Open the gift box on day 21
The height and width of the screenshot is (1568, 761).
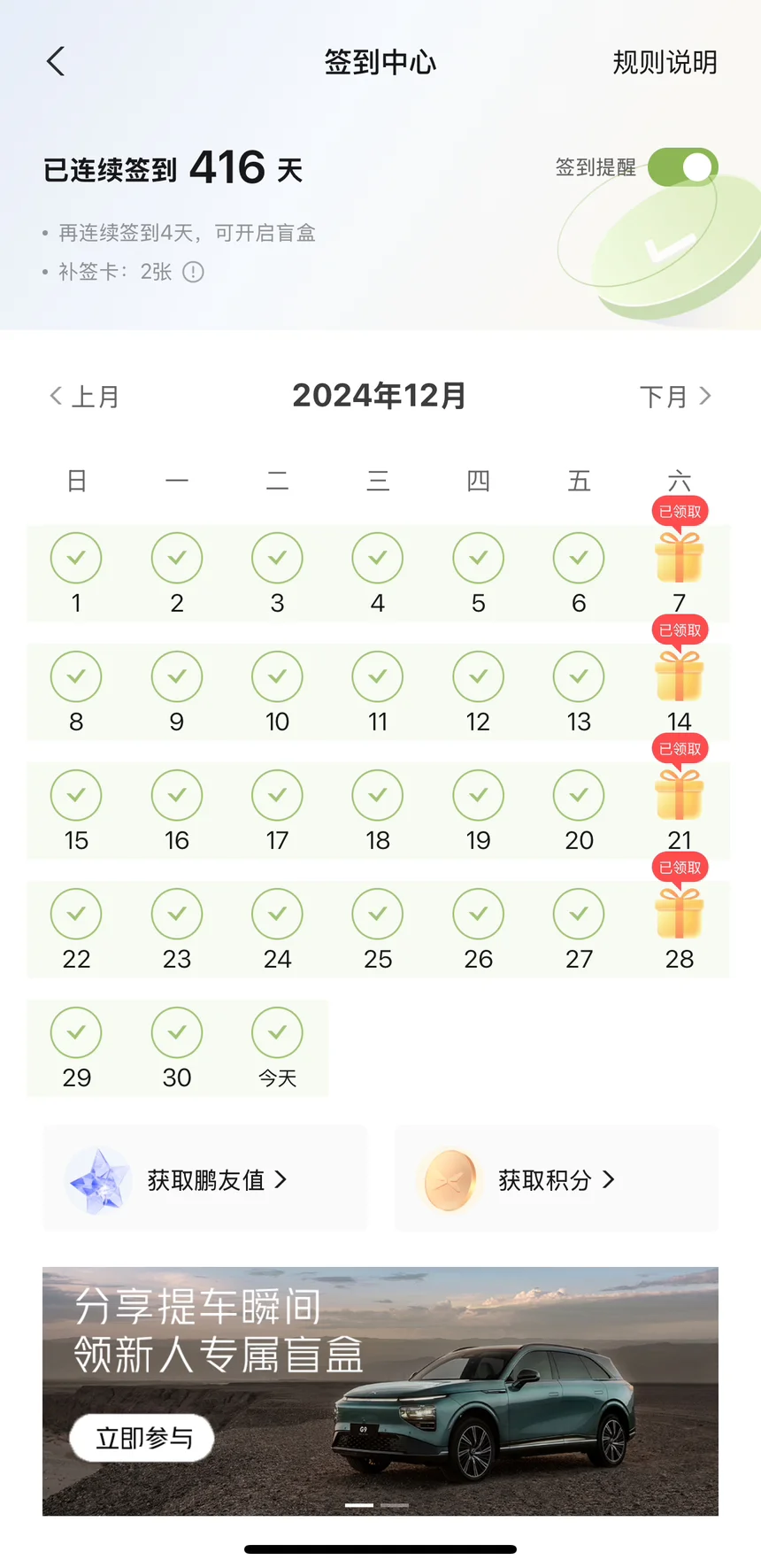pyautogui.click(x=680, y=794)
